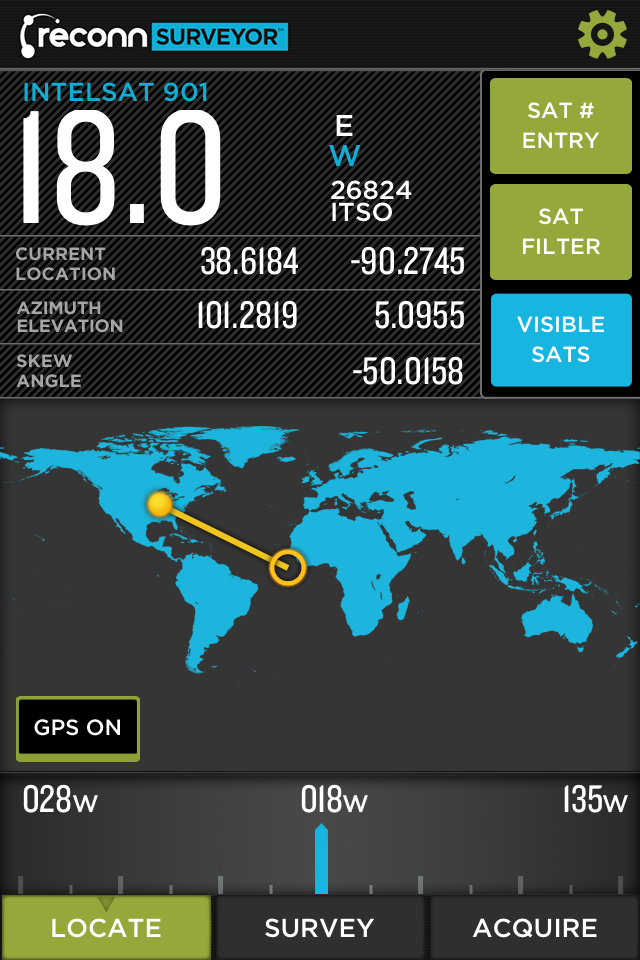
Task: Switch to the SURVEY tab
Action: tap(319, 928)
